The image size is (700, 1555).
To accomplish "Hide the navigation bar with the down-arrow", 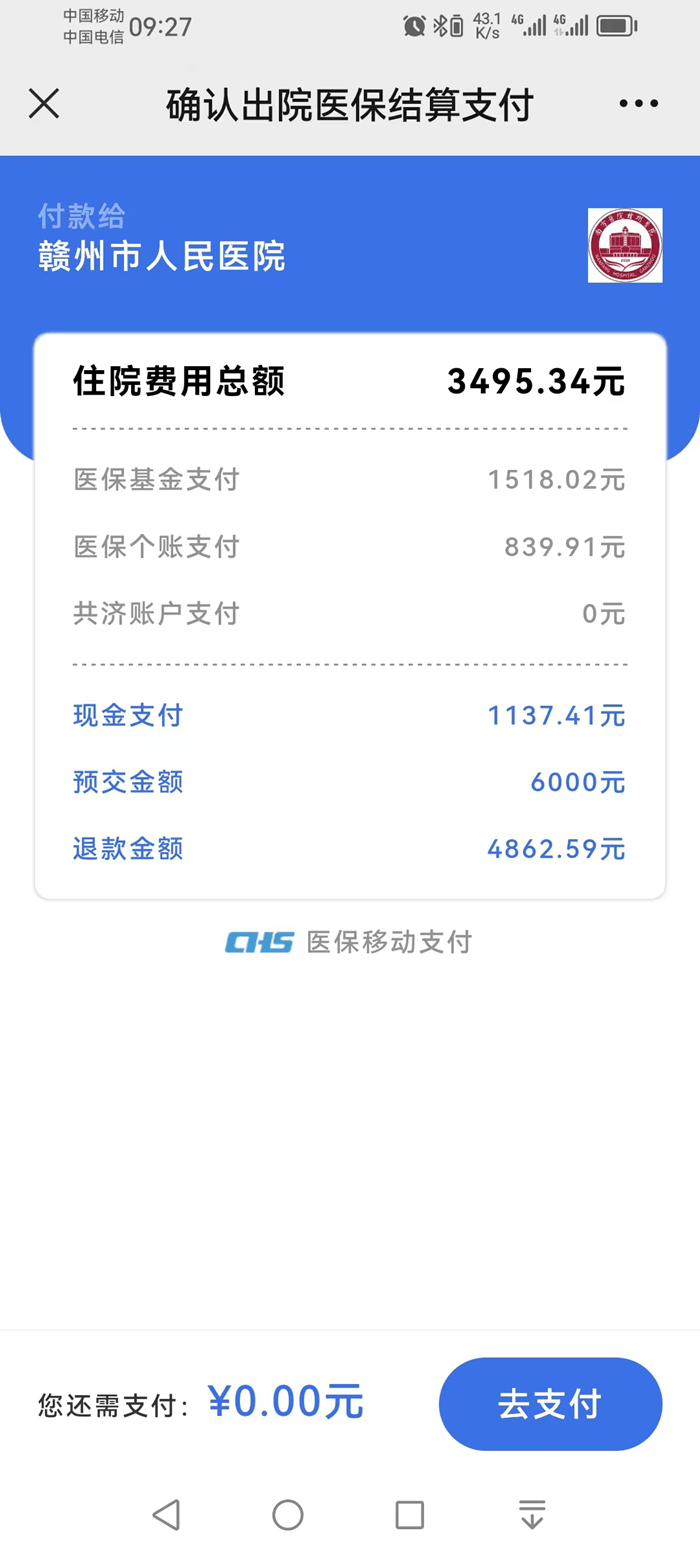I will (532, 1515).
